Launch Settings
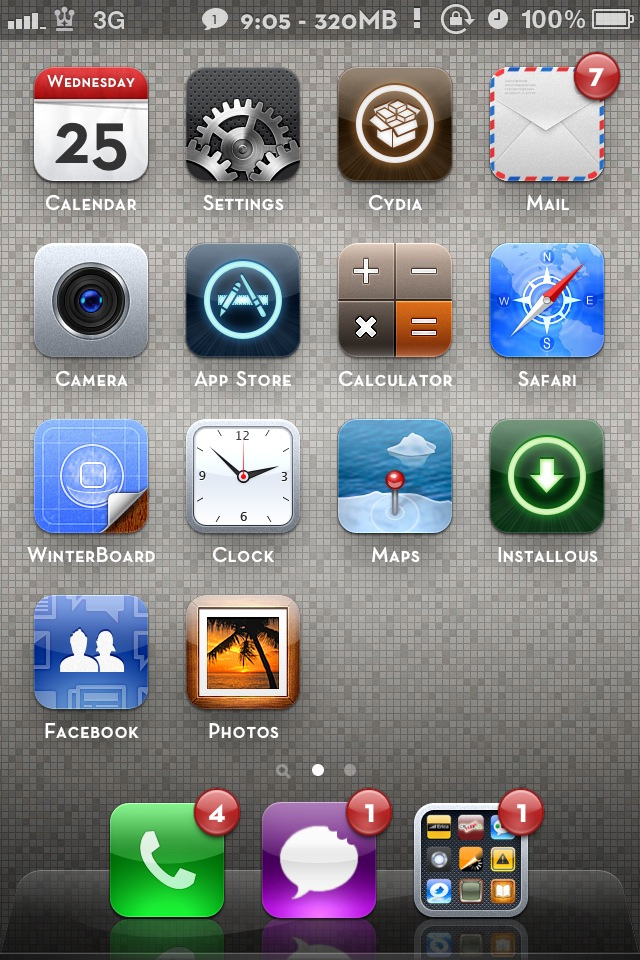The image size is (640, 960). click(243, 124)
